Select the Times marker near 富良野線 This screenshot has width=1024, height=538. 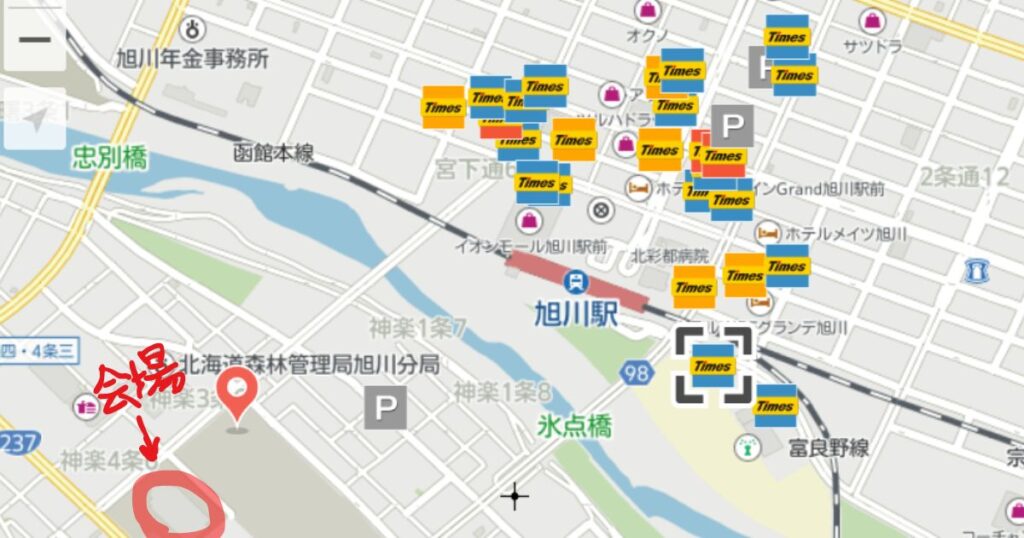(775, 406)
